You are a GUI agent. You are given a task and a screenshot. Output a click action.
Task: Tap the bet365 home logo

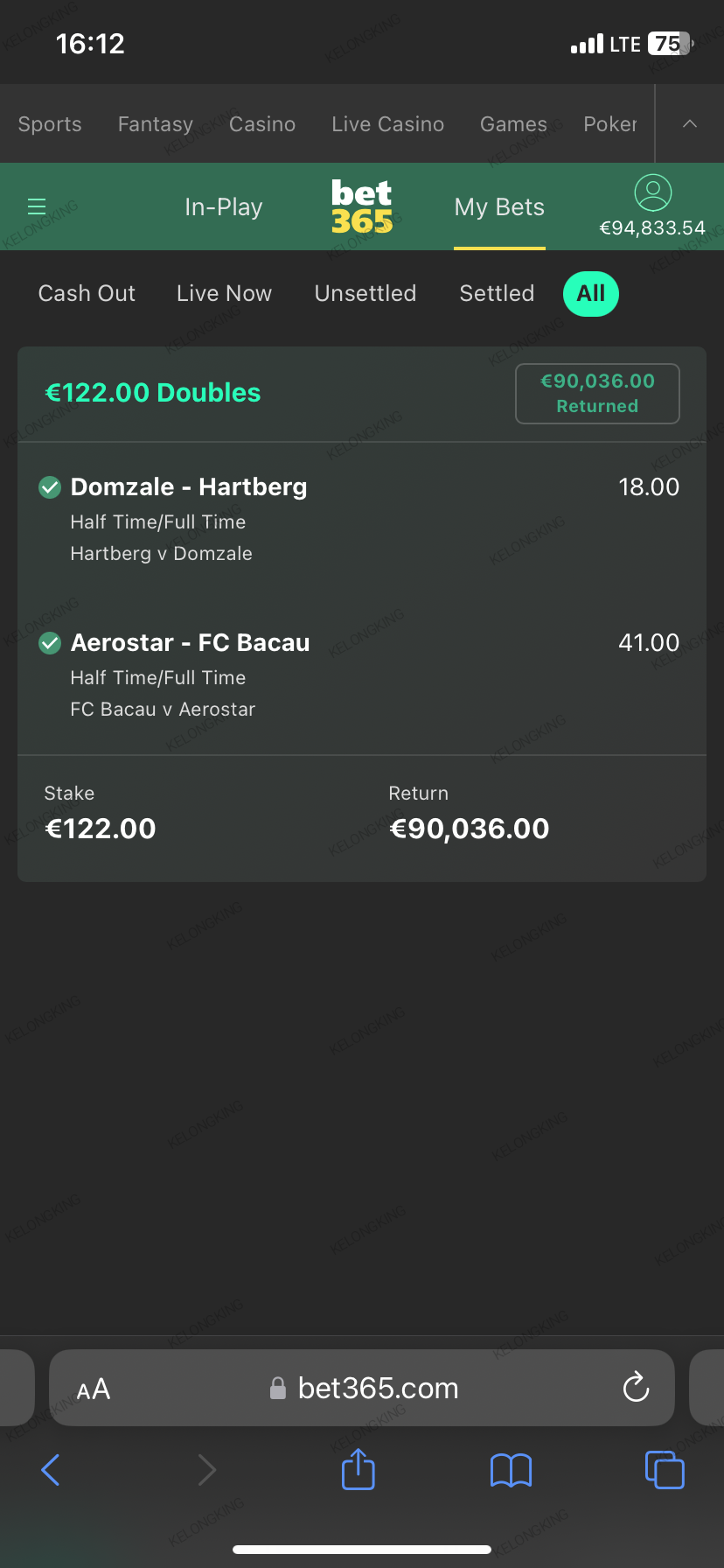(362, 206)
